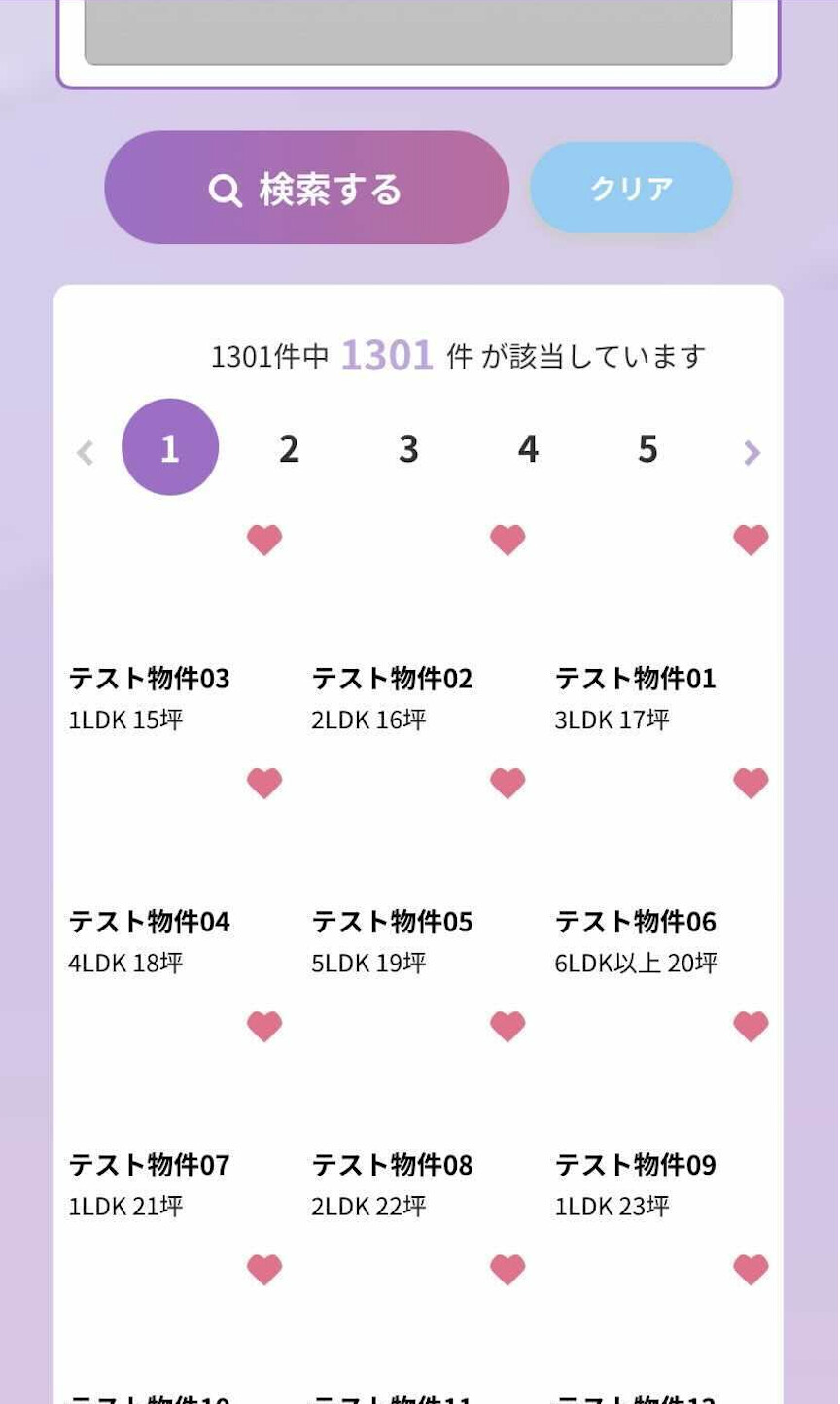Clear filters with the クリア button
This screenshot has width=840, height=1404.
(631, 188)
